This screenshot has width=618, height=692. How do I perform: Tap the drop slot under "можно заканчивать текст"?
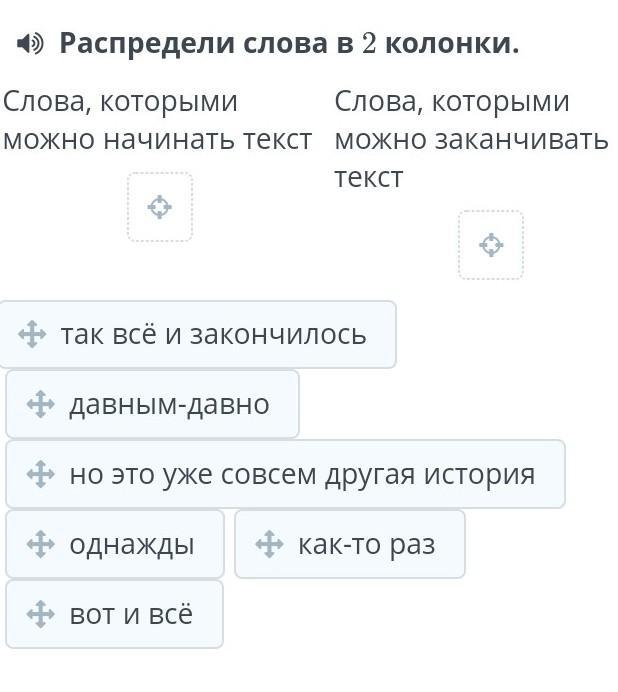491,245
